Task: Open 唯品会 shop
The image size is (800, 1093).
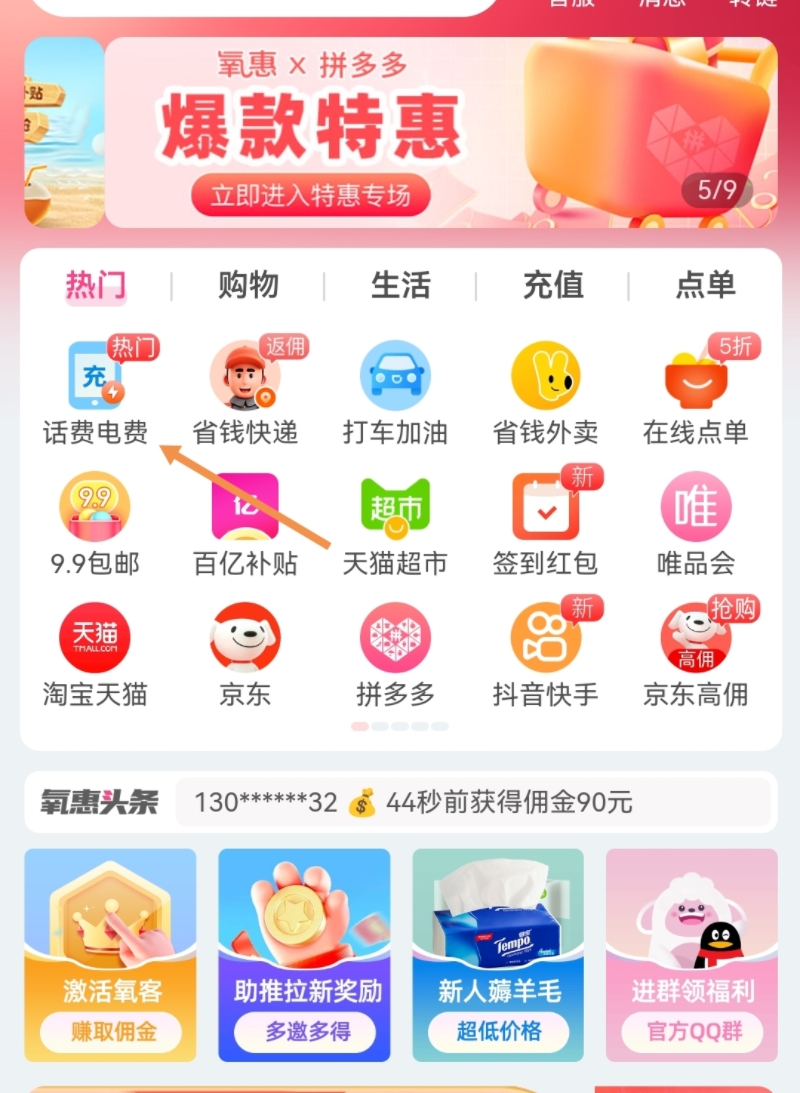Action: coord(696,522)
